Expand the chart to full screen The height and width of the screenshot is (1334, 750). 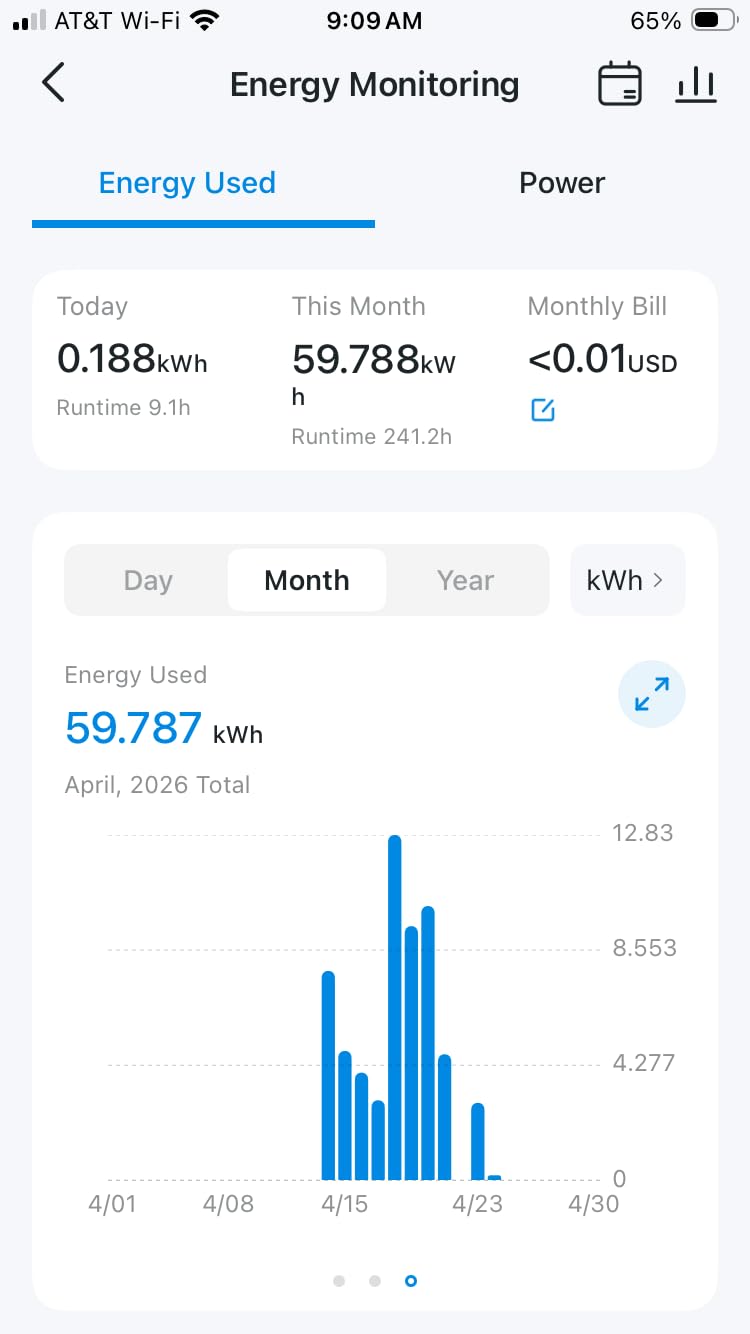(652, 693)
